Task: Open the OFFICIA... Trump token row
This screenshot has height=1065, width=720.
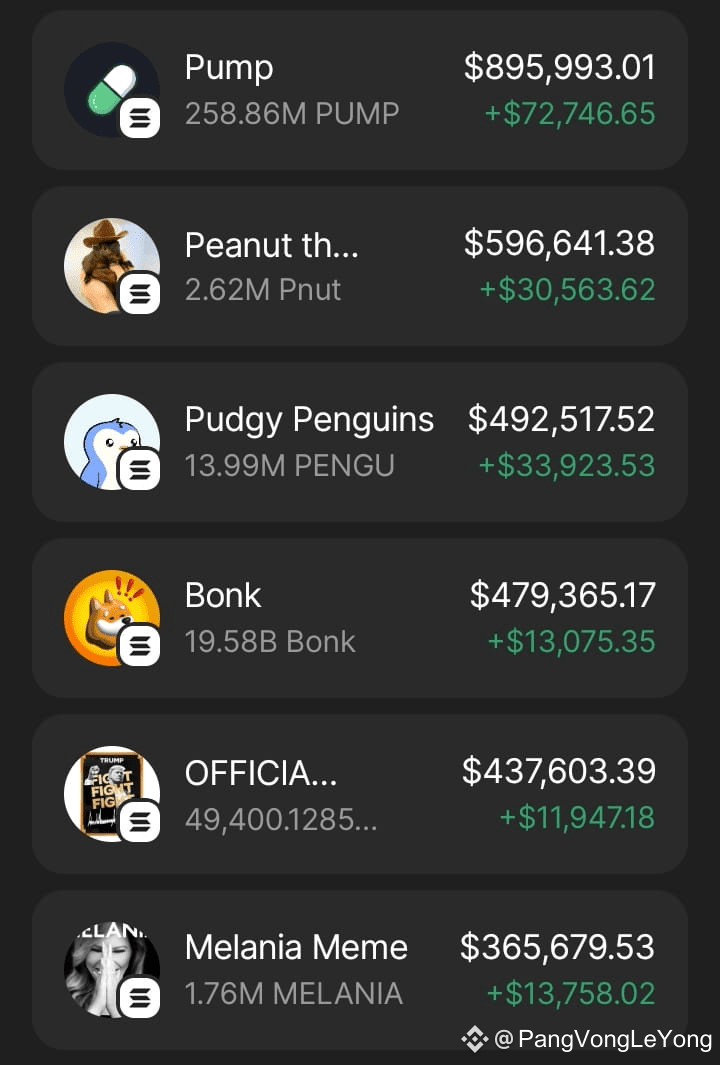Action: pos(360,794)
